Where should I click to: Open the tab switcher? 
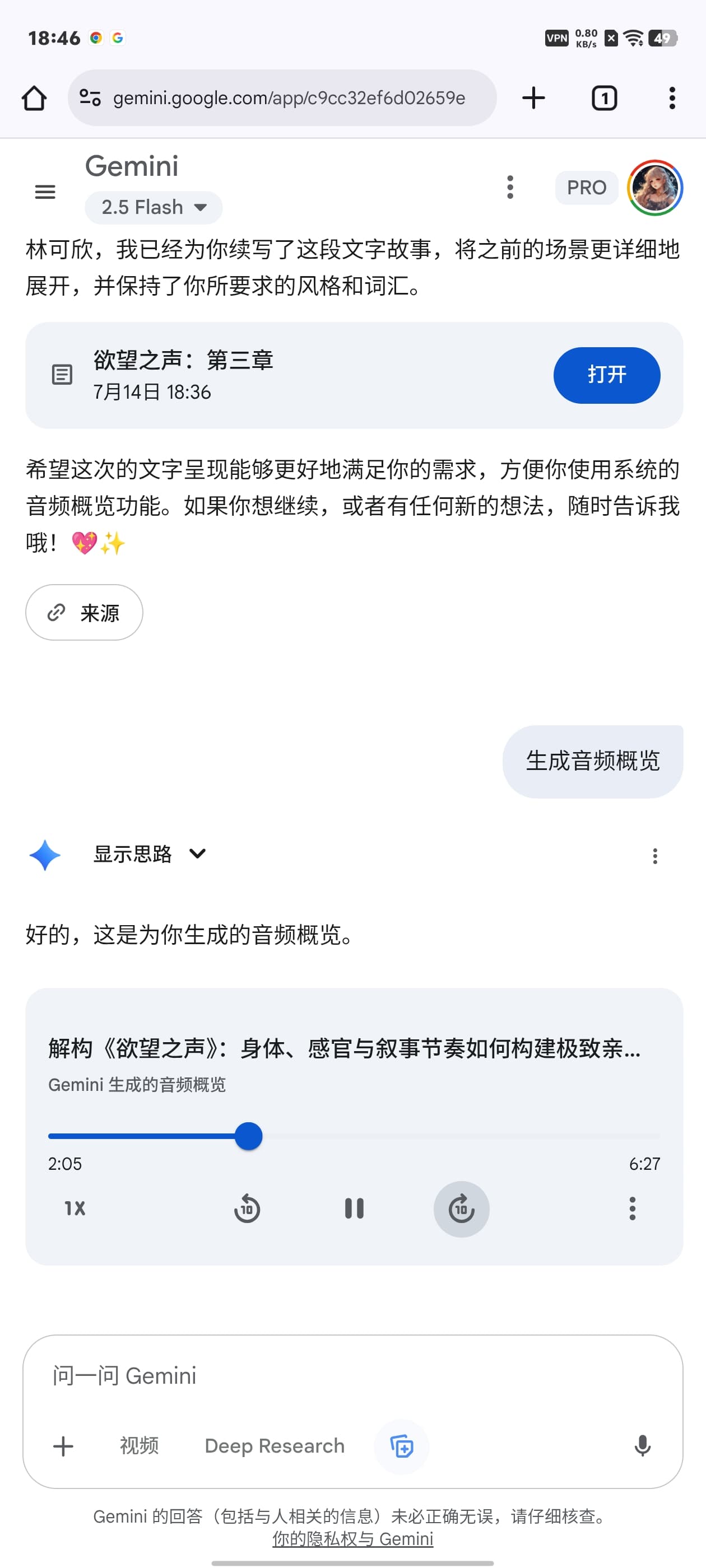[604, 98]
